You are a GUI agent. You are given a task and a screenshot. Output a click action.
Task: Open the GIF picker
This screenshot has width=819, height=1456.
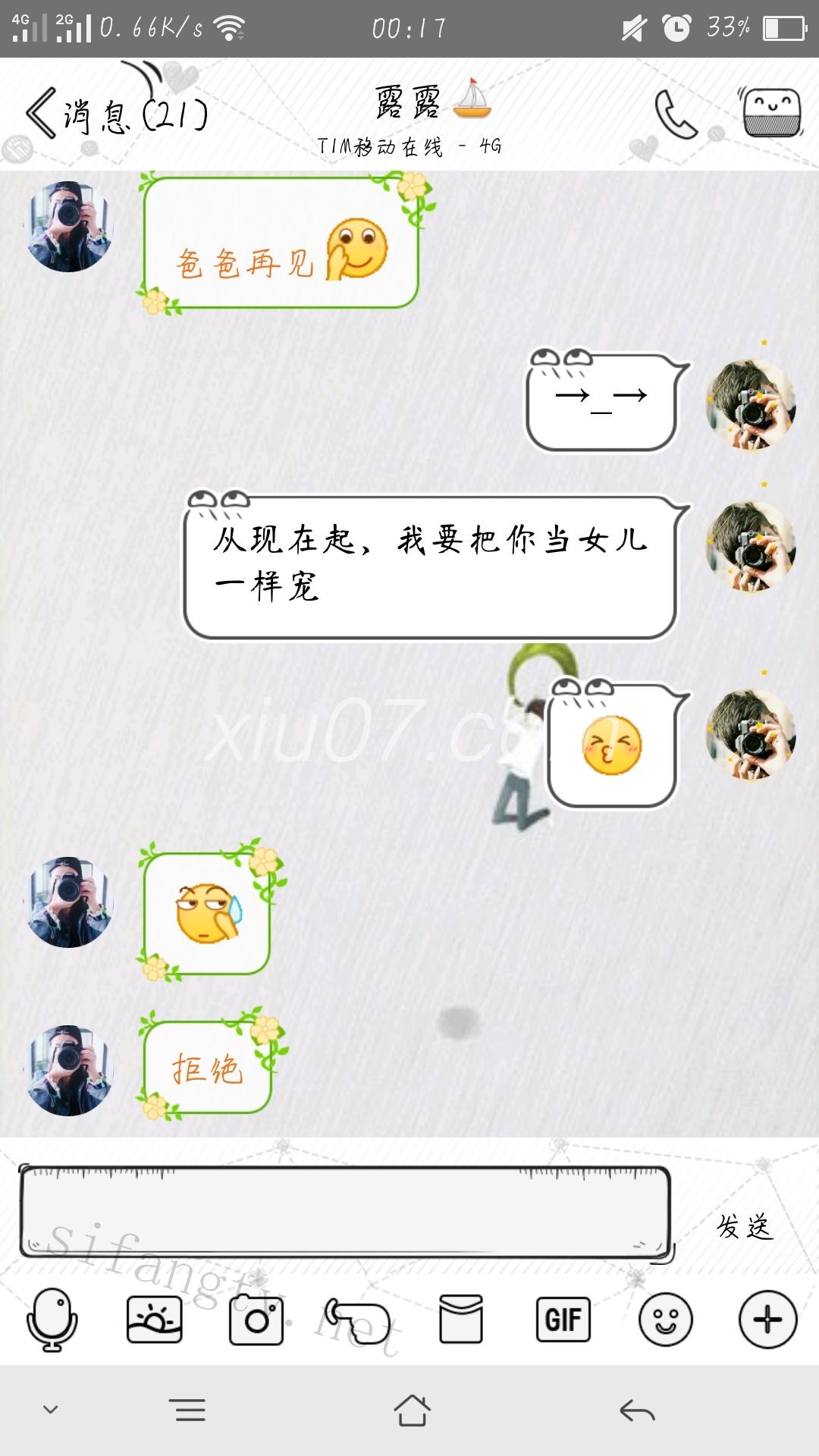(x=563, y=1319)
